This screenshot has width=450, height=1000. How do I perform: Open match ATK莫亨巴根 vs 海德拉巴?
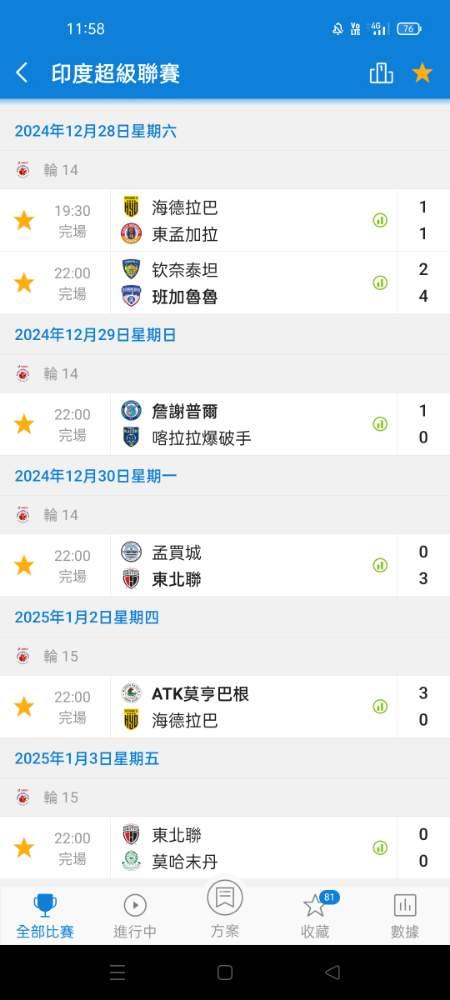pos(225,707)
